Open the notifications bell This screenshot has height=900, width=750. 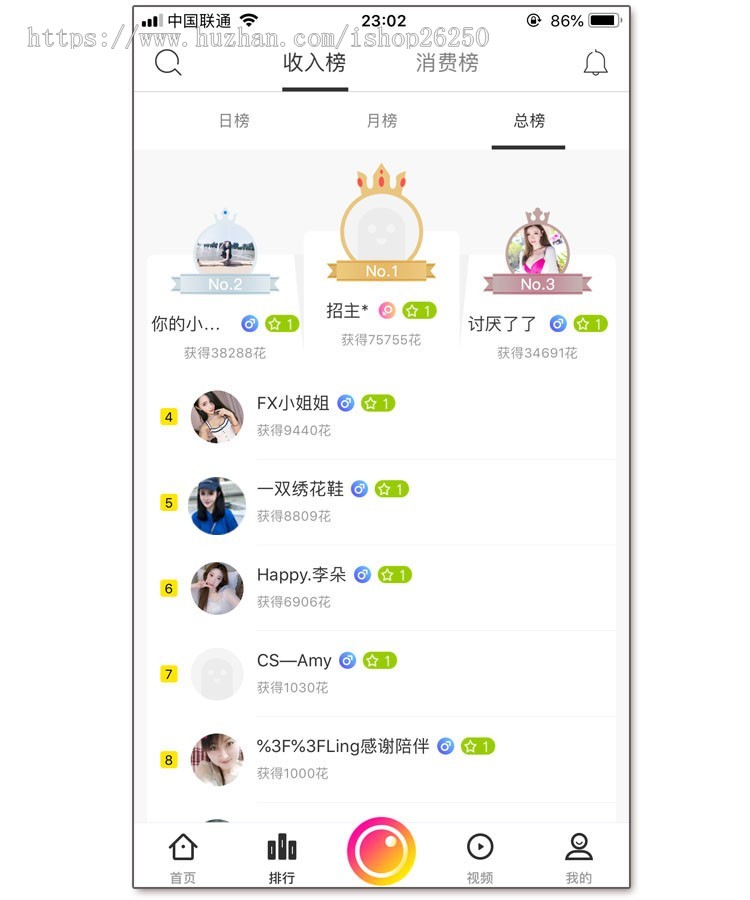click(x=595, y=63)
